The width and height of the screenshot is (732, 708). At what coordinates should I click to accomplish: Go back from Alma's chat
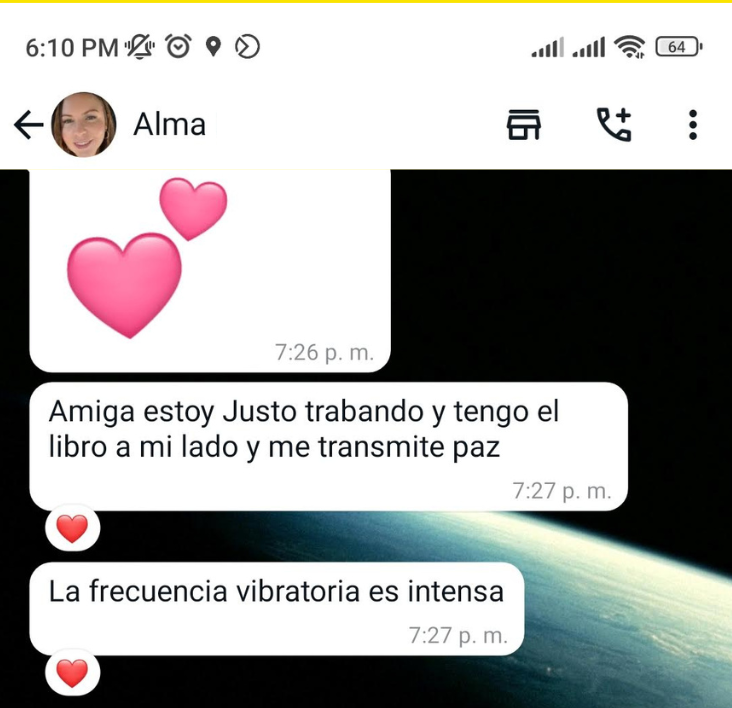tap(28, 125)
